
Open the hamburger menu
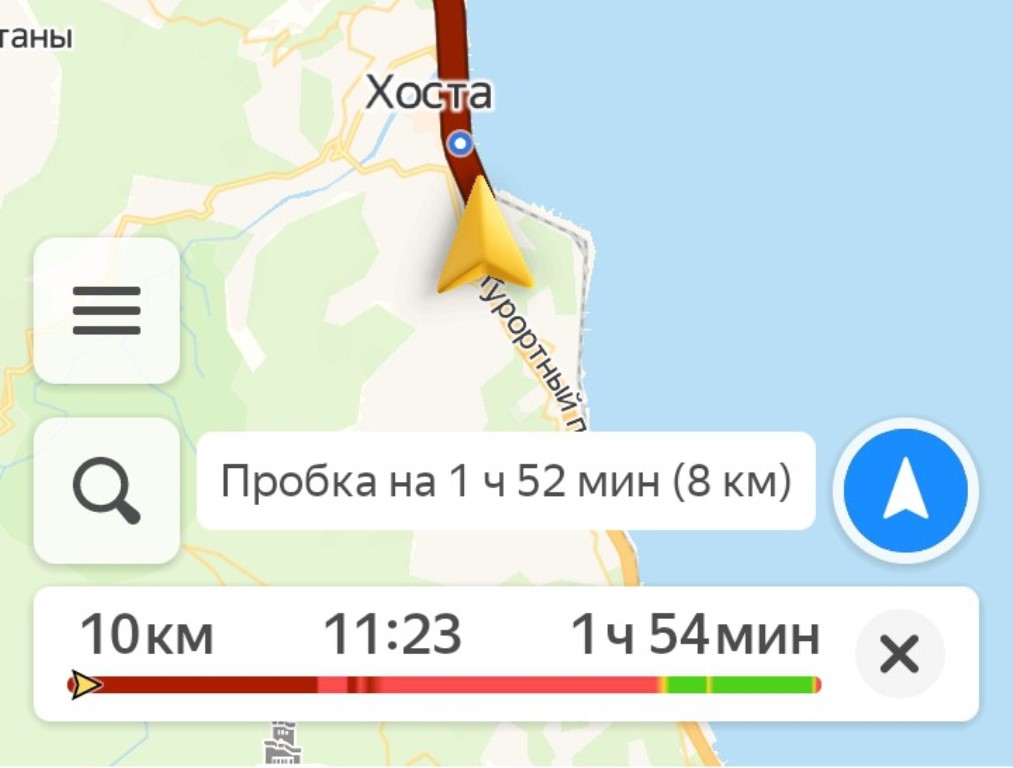coord(107,311)
